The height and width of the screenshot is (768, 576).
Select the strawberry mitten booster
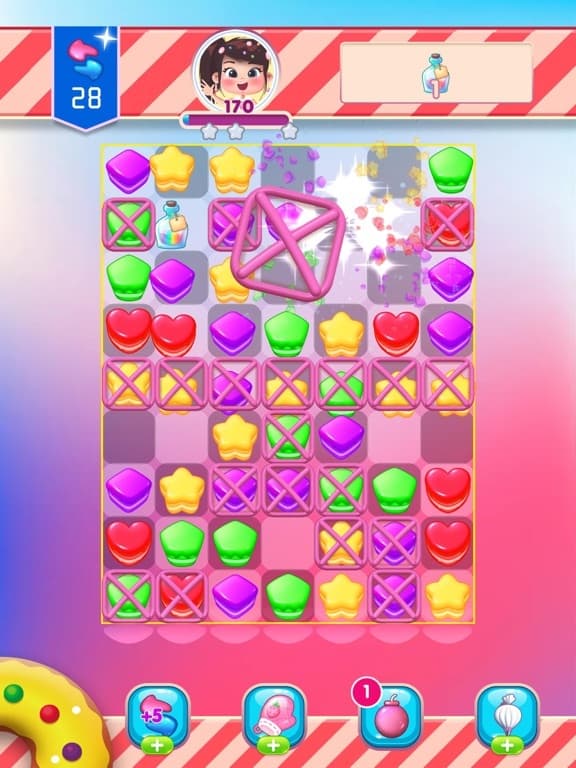(x=274, y=717)
